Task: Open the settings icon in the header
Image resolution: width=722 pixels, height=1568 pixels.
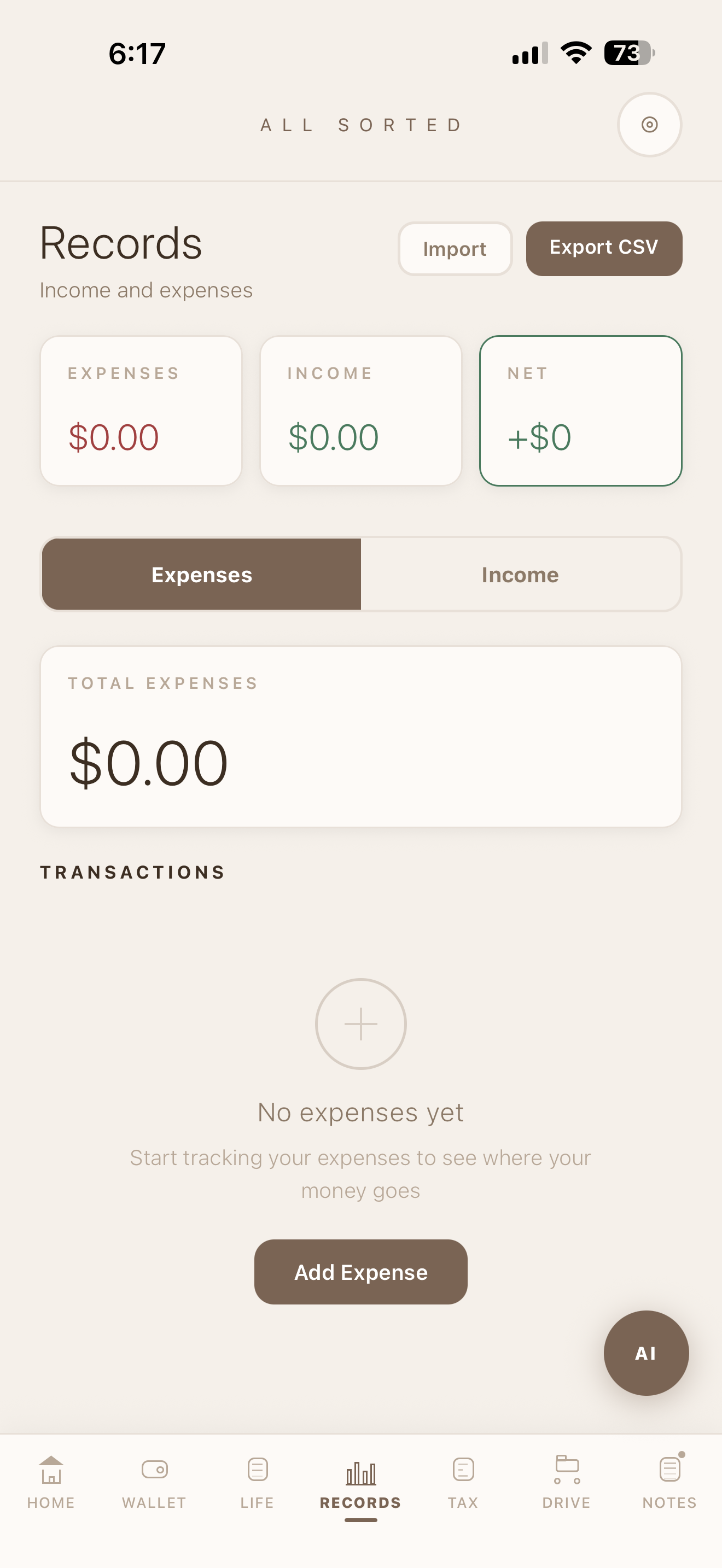Action: 649,125
